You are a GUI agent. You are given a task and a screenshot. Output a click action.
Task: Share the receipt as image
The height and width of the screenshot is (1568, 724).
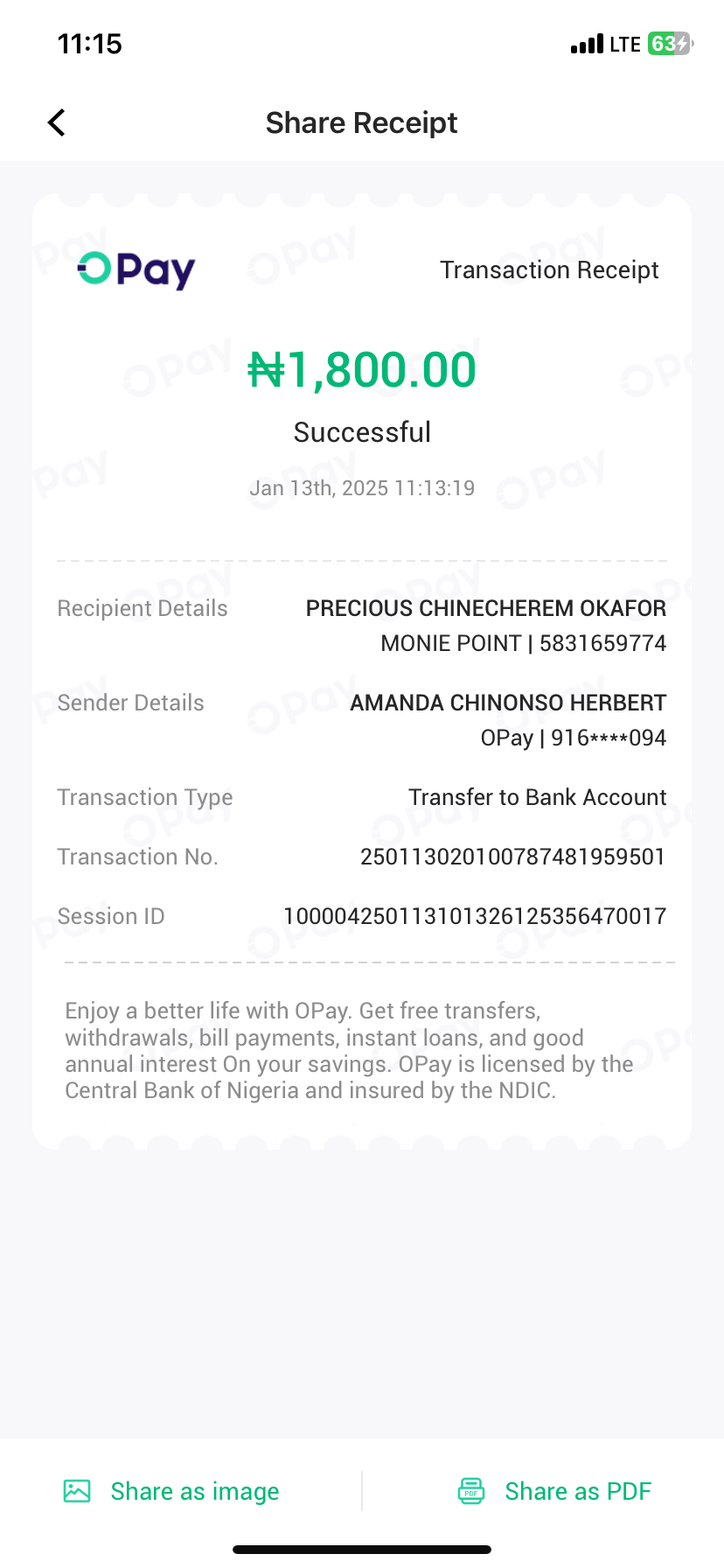click(x=172, y=1491)
